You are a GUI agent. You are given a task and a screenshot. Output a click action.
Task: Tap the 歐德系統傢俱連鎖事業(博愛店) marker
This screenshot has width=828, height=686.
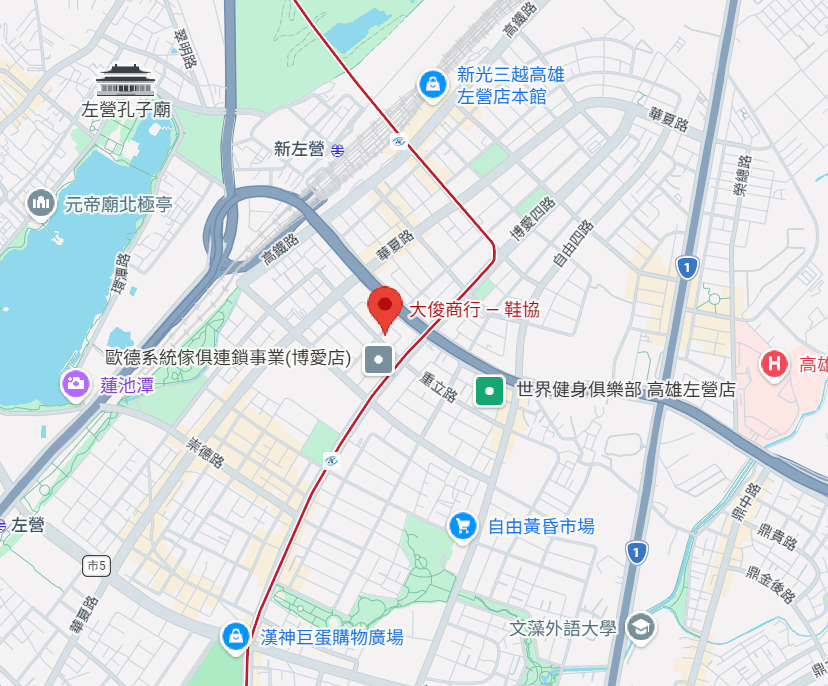coord(378,358)
